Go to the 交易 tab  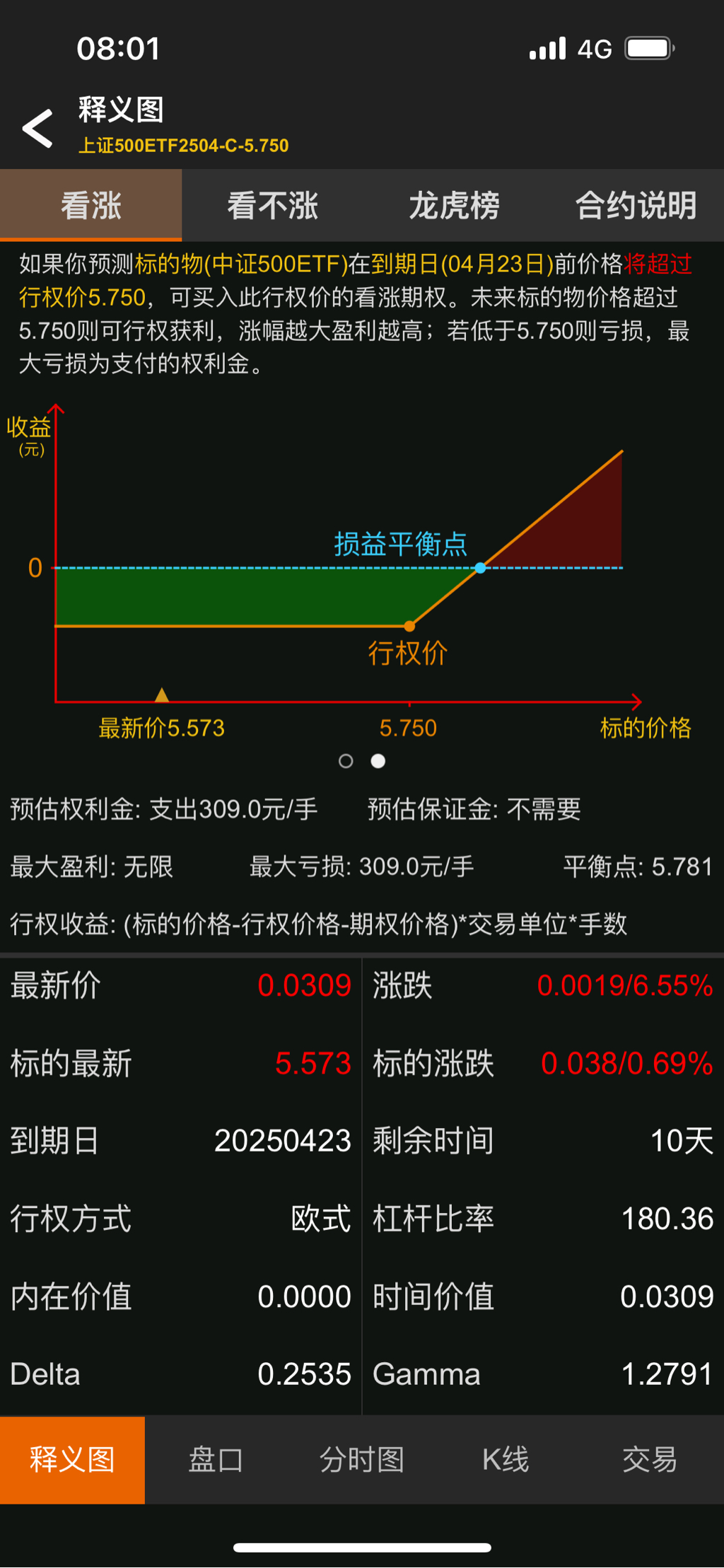click(650, 1459)
